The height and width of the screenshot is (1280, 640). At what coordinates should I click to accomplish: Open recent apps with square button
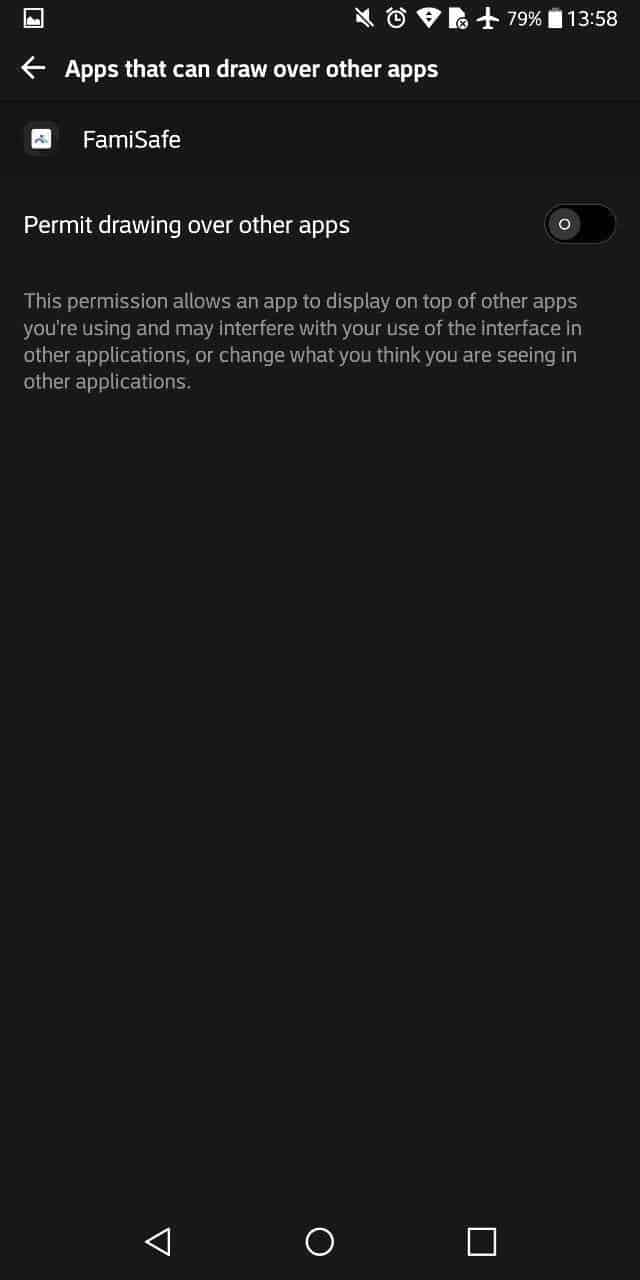click(482, 1241)
